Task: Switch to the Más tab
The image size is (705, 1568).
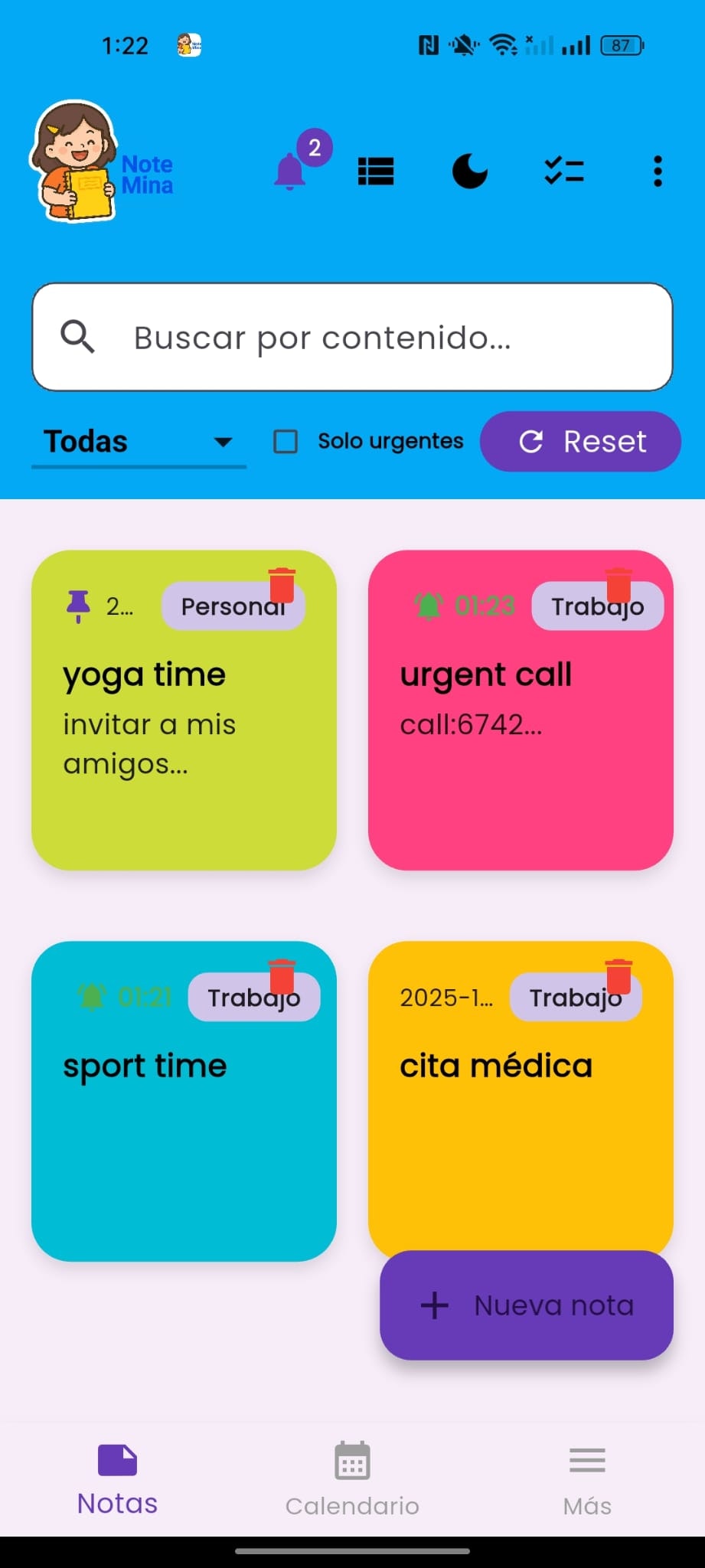Action: (587, 1480)
